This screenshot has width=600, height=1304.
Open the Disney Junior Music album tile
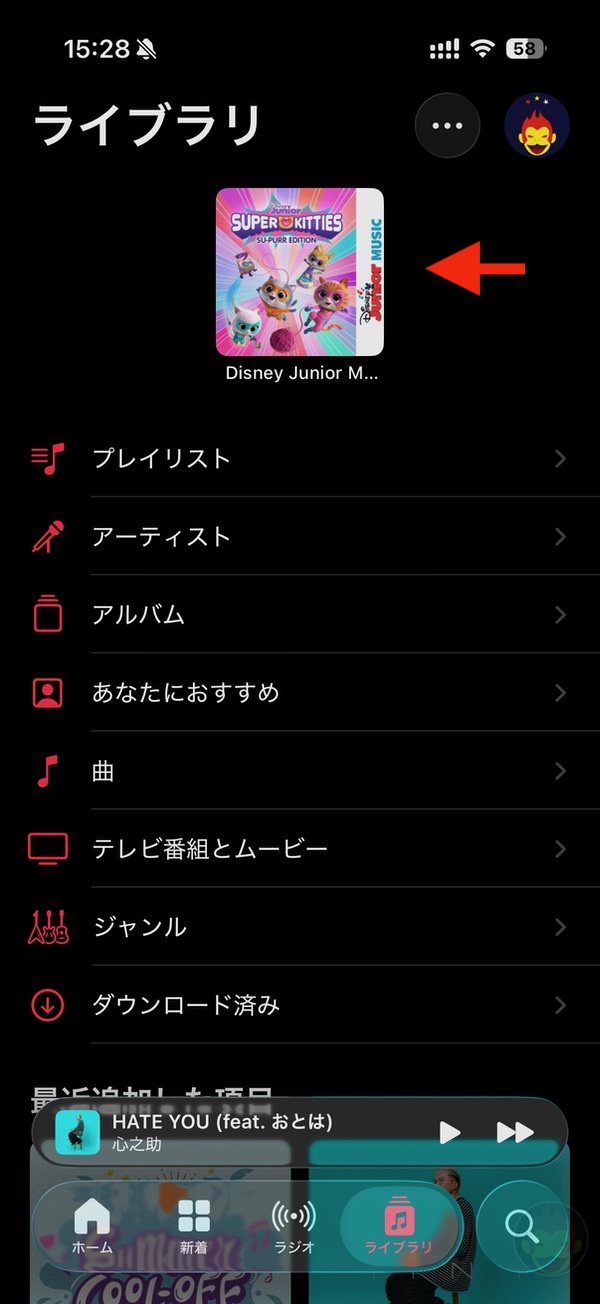point(300,272)
